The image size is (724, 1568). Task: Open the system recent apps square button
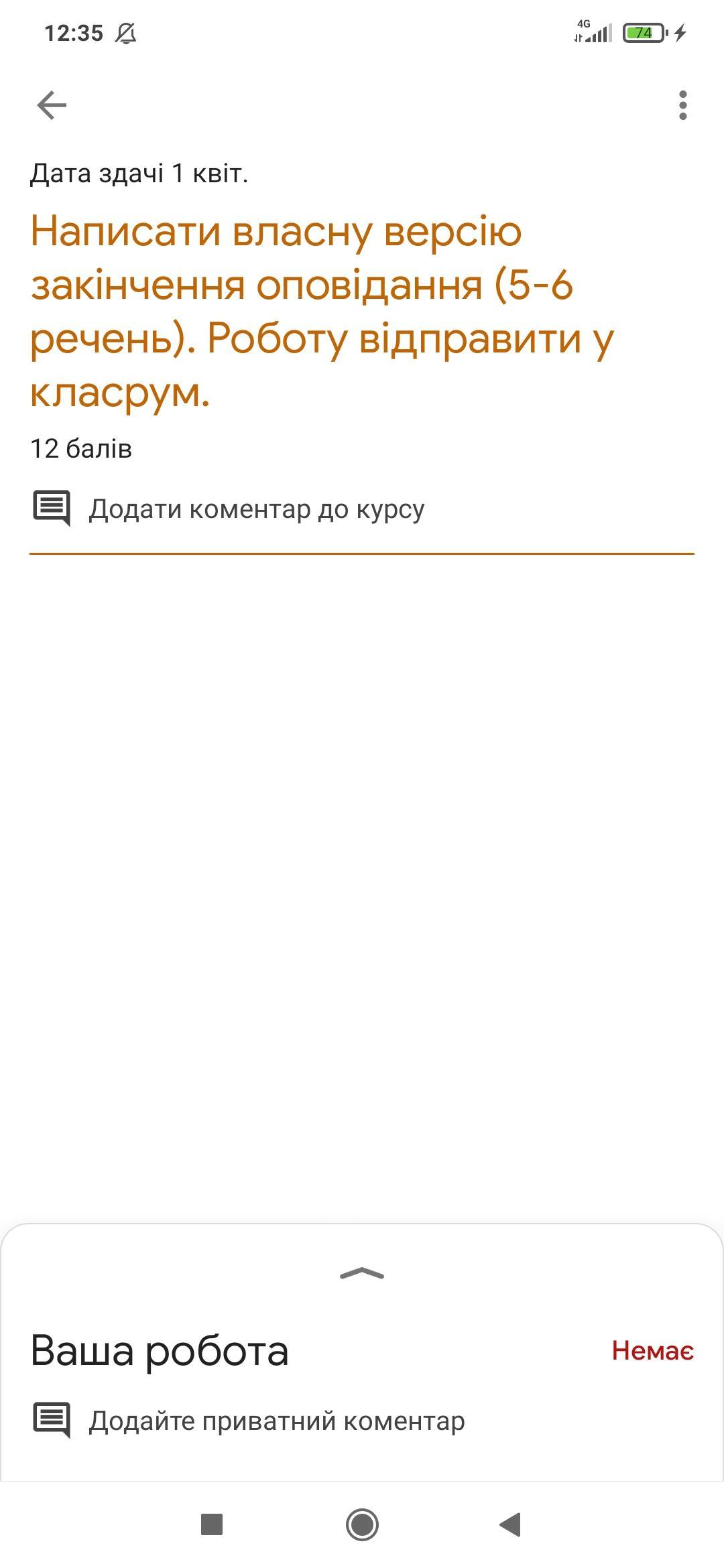click(212, 1524)
